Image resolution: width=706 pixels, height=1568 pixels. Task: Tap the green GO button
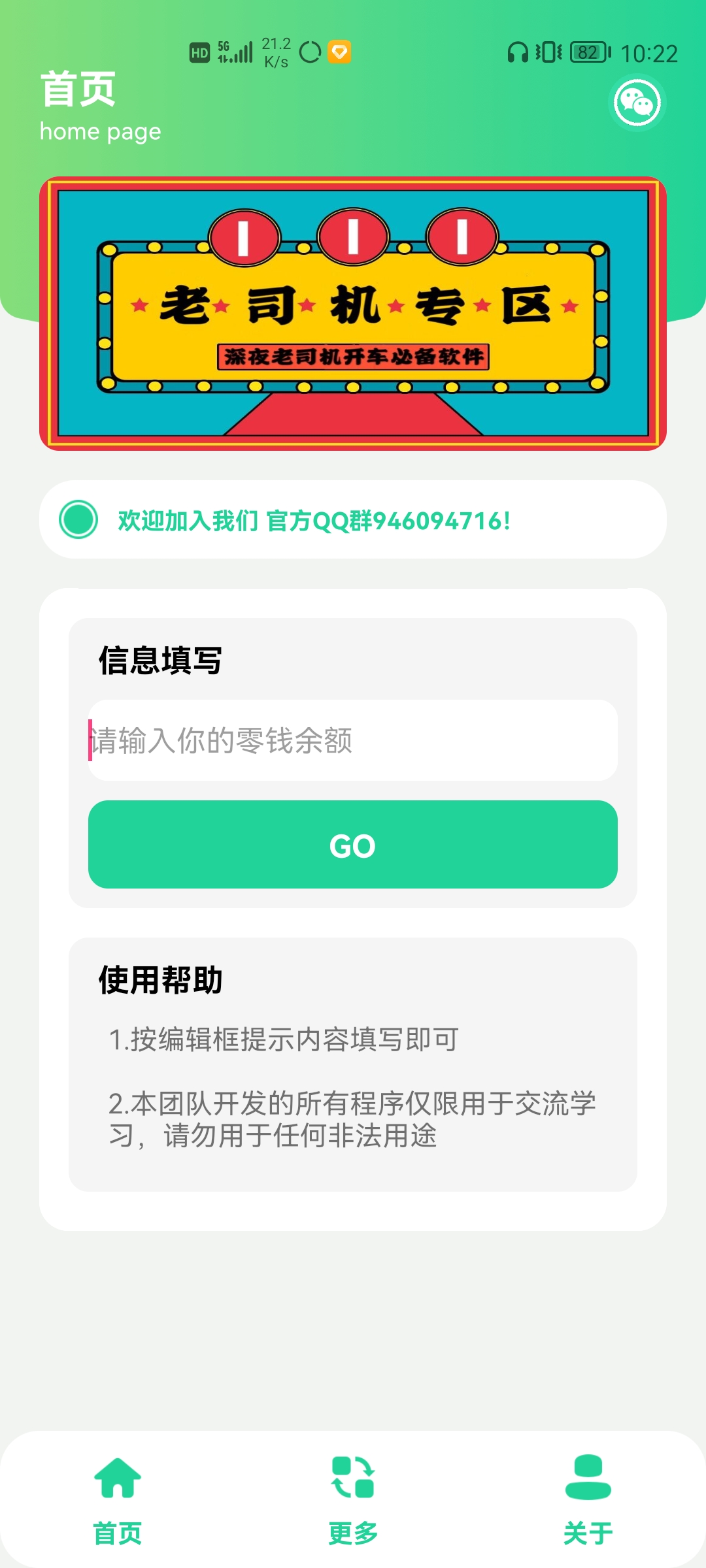point(353,844)
